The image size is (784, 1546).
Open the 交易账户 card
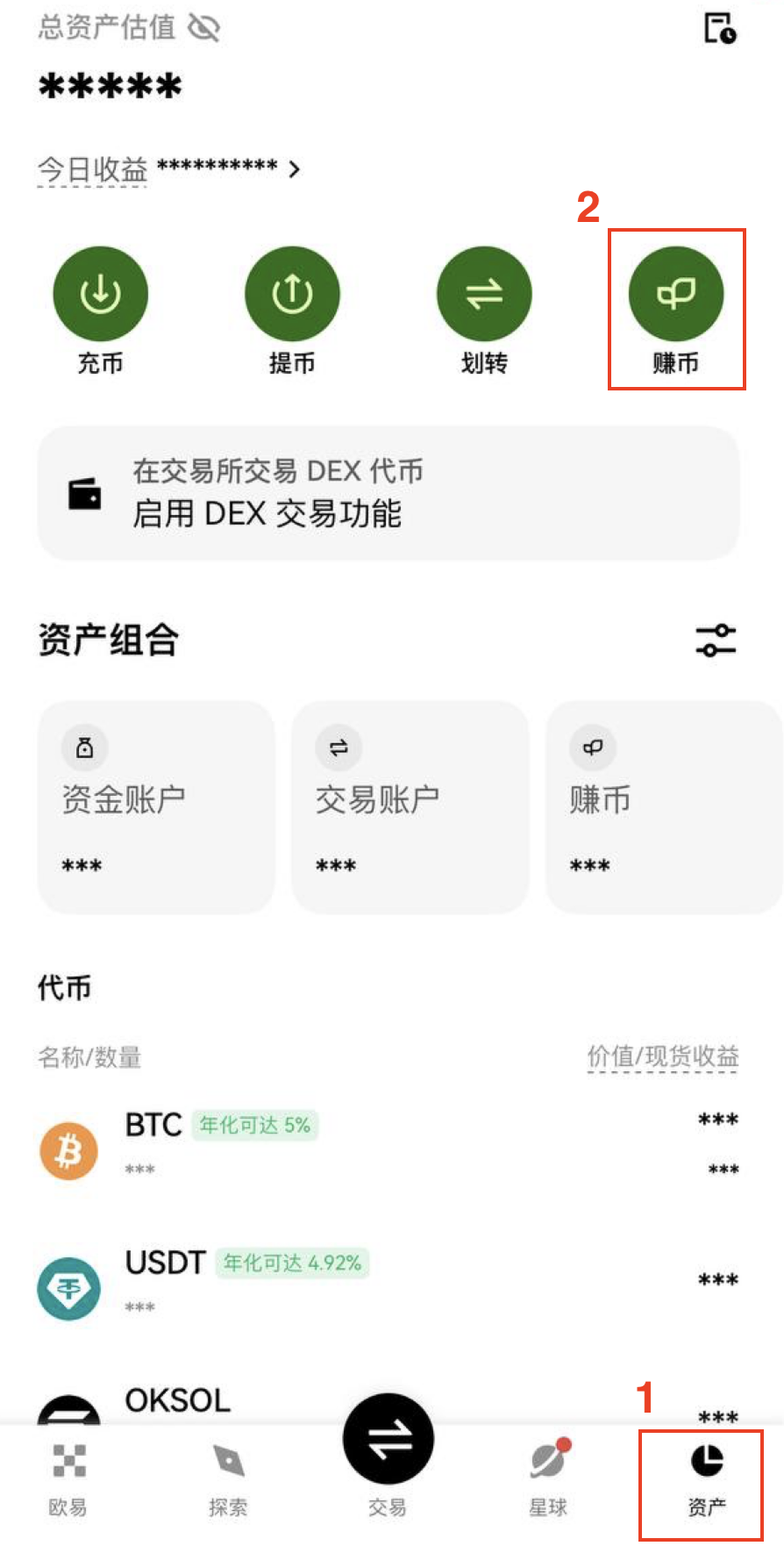[x=410, y=806]
